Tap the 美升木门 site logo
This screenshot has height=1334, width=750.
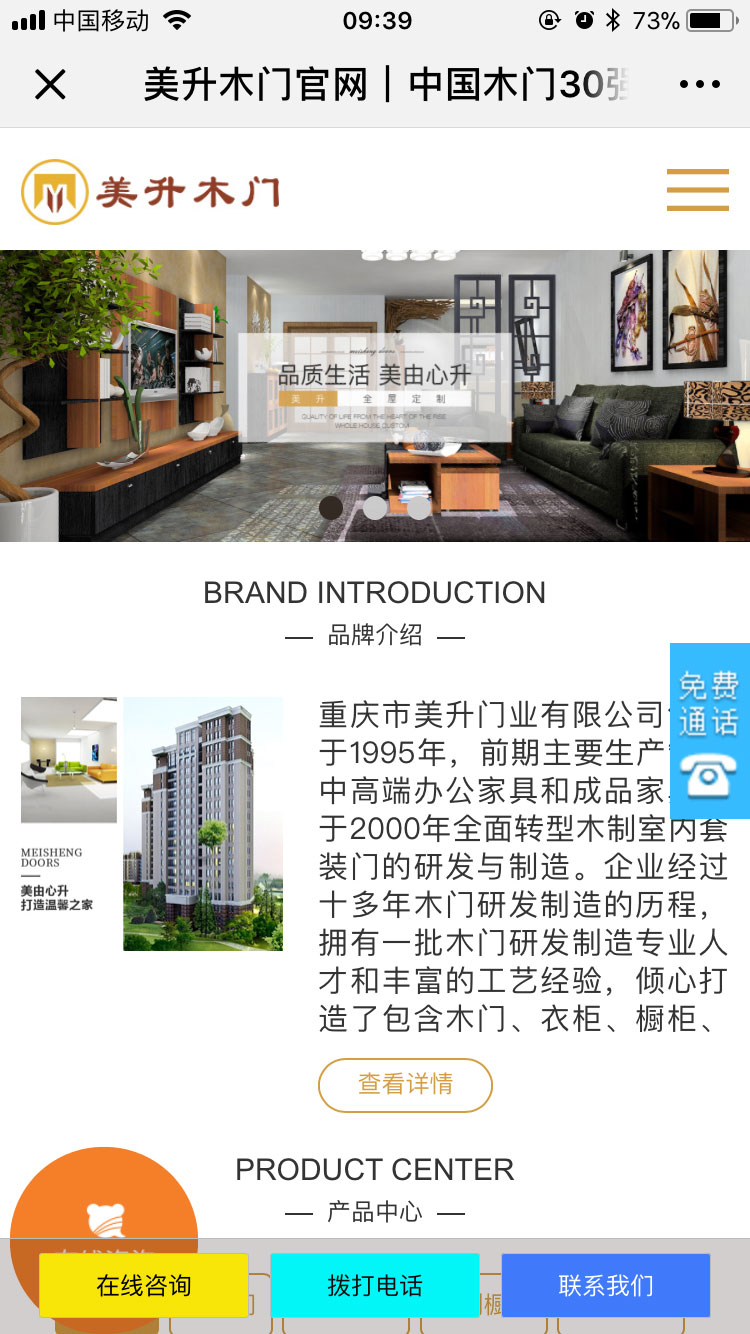pyautogui.click(x=150, y=191)
